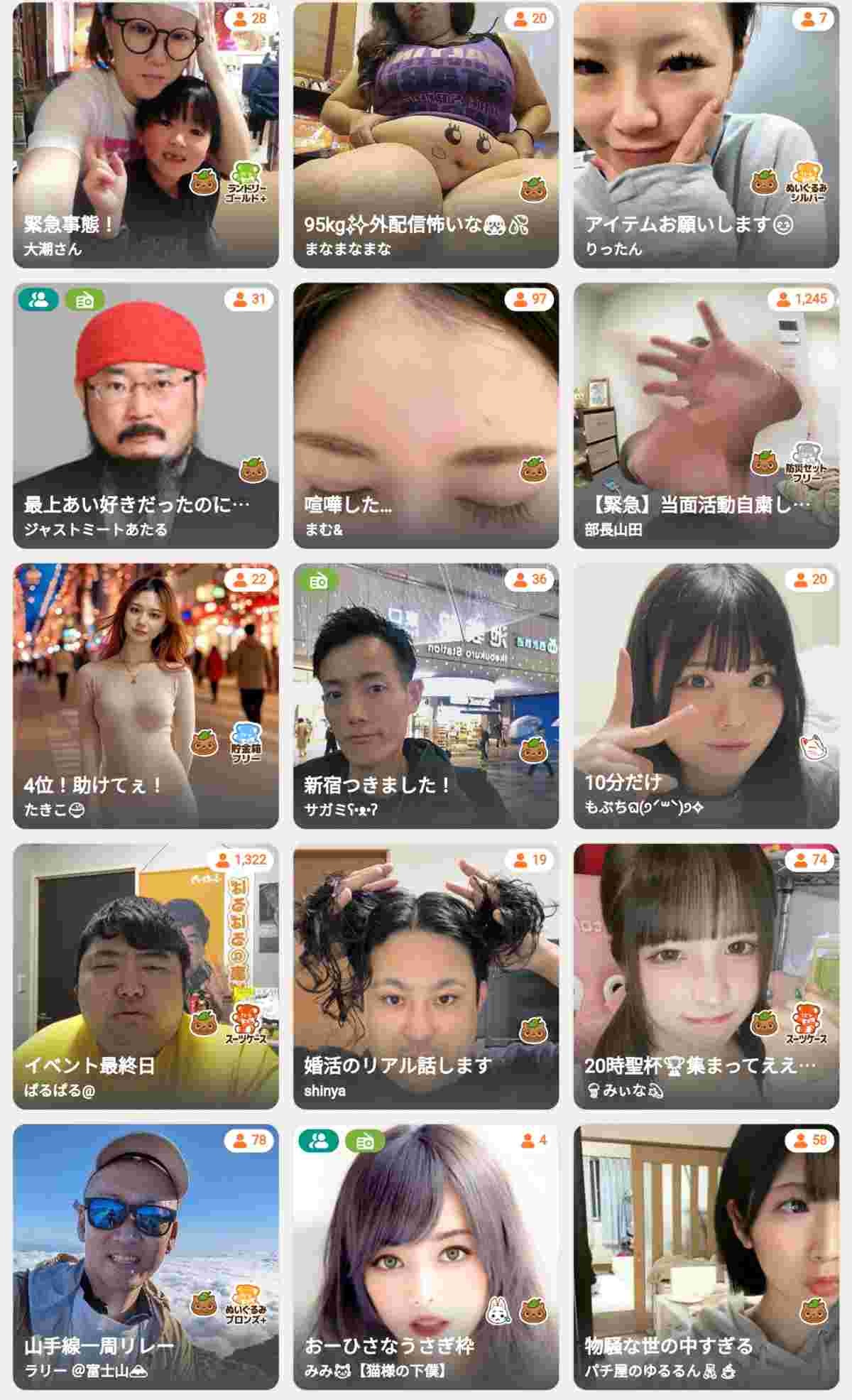Join the イベント最終日 stream
The width and height of the screenshot is (852, 1400).
(146, 977)
